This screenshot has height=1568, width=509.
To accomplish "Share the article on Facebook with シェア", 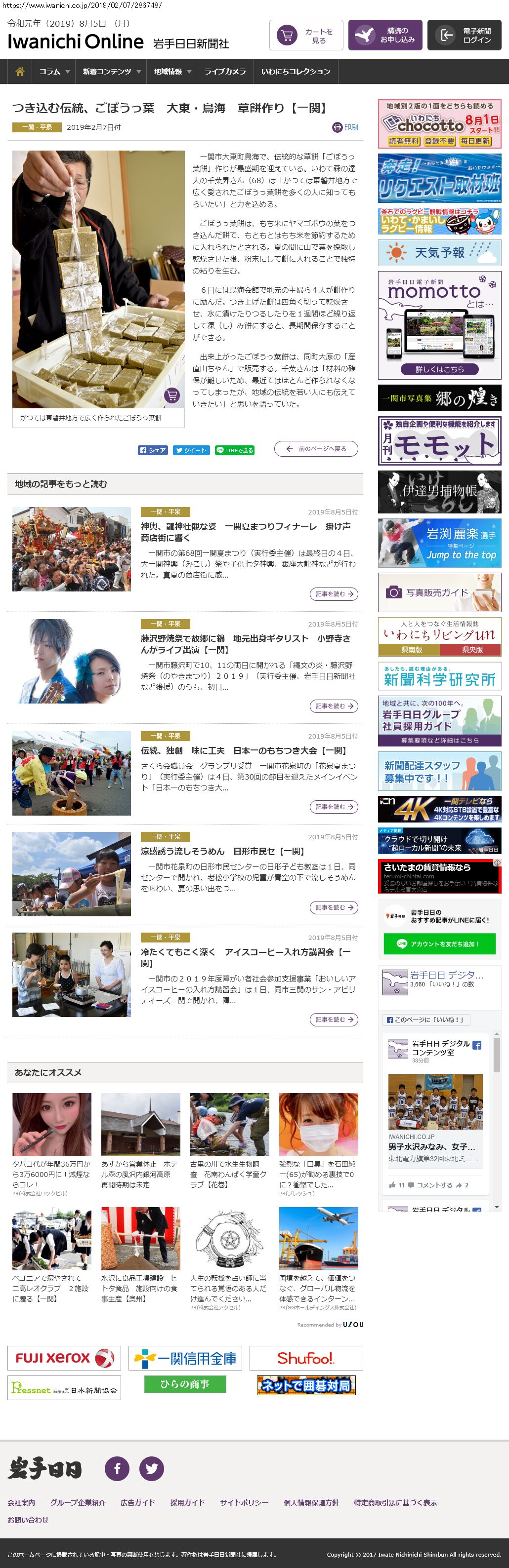I will coord(152,450).
